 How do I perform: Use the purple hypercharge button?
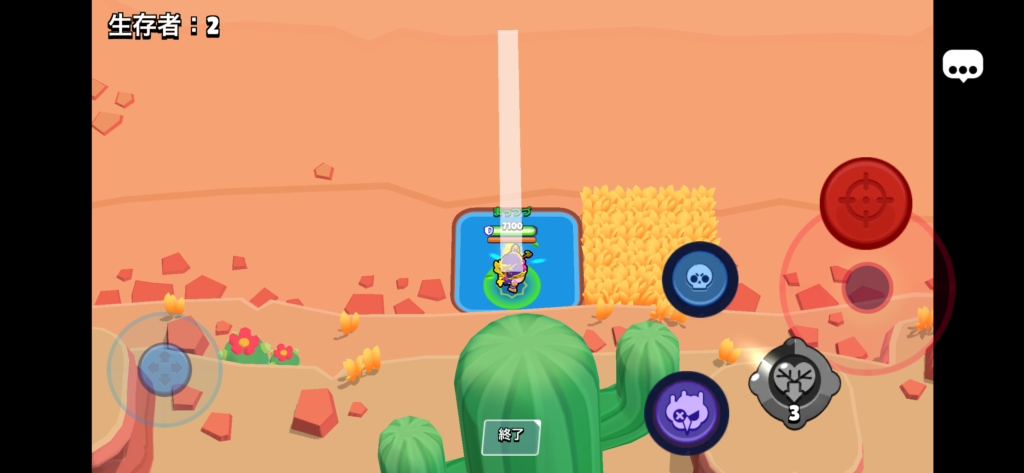pos(686,413)
